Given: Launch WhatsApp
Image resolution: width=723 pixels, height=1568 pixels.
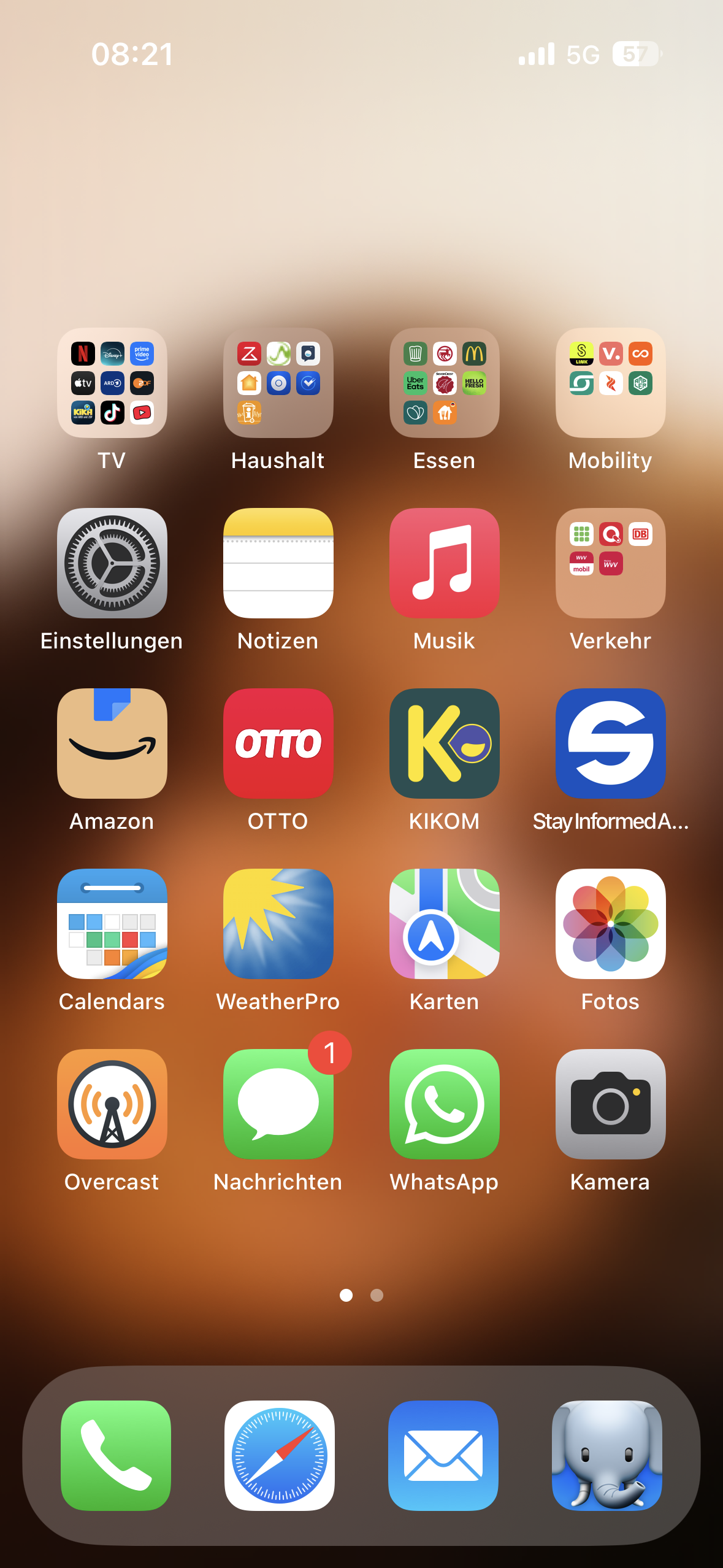Looking at the screenshot, I should [445, 1104].
